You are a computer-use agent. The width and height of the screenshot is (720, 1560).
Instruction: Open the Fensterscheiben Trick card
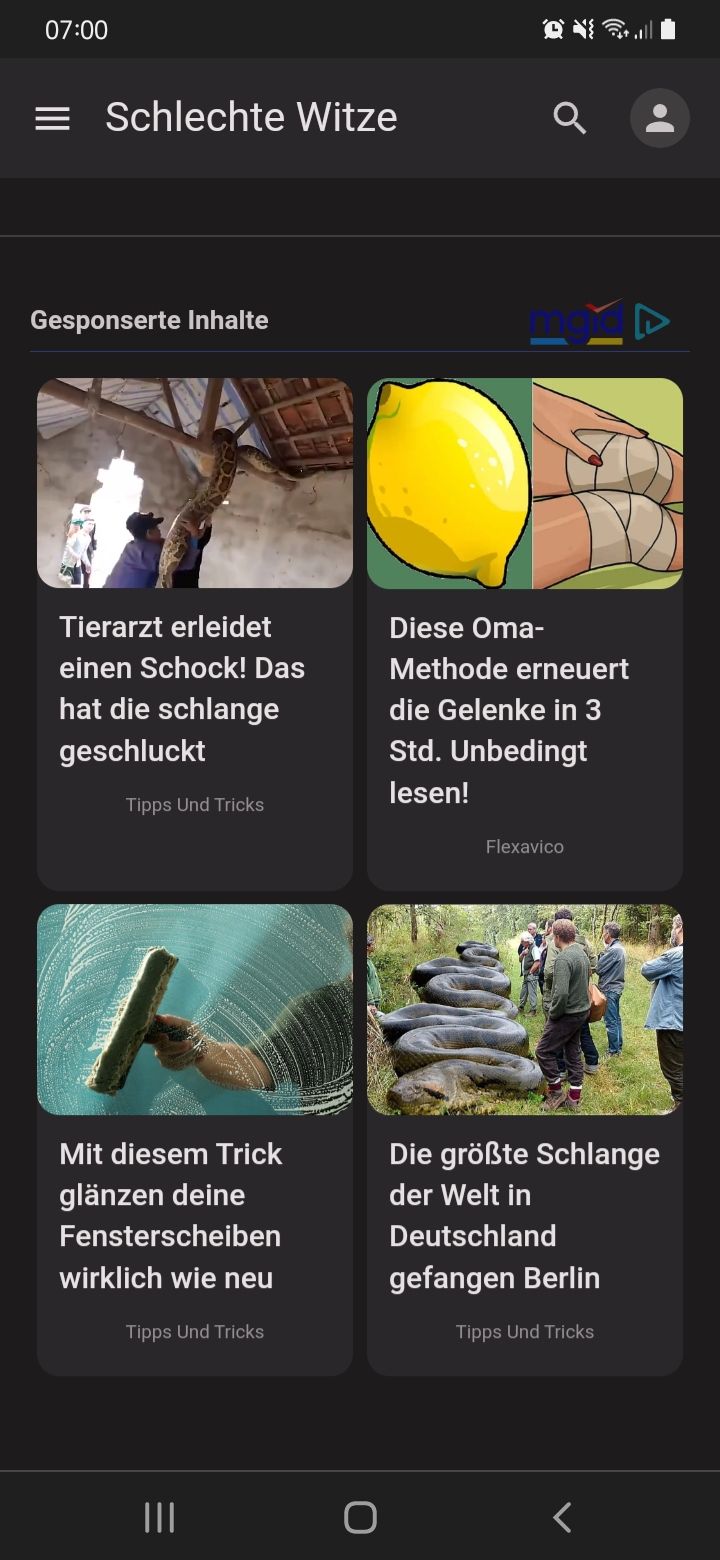point(195,1139)
